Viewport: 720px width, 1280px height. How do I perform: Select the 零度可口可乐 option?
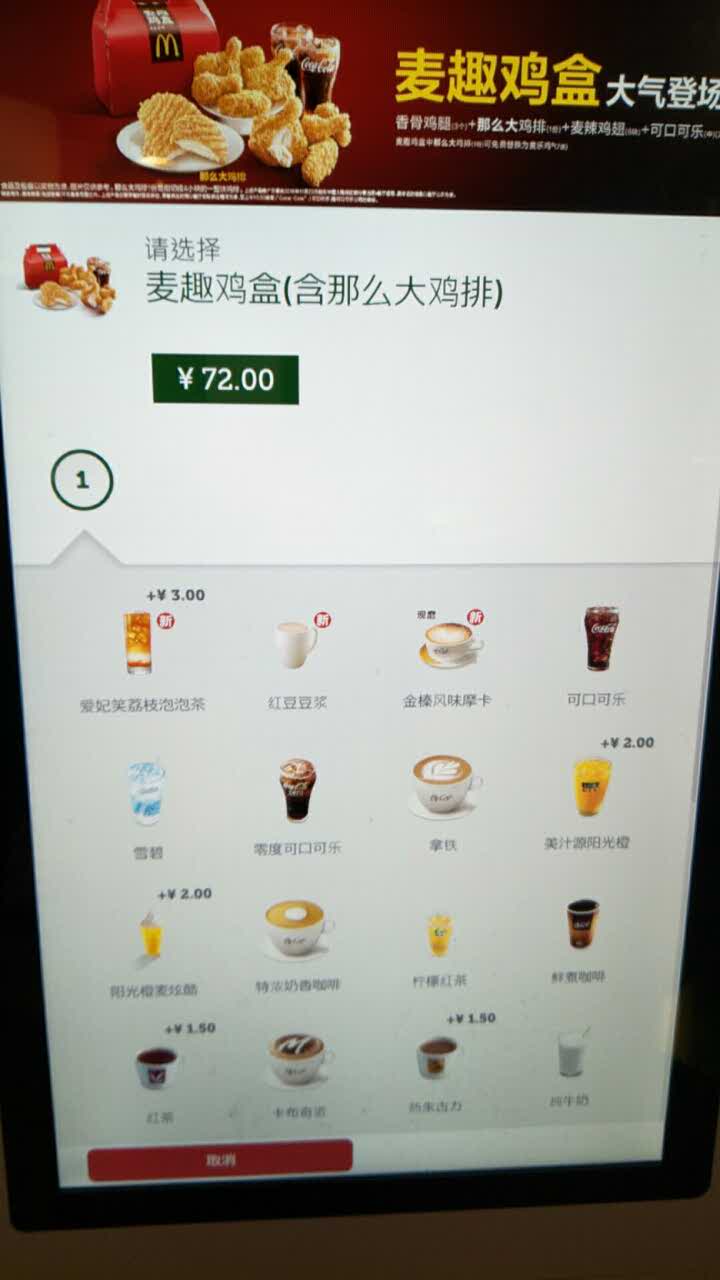point(297,791)
